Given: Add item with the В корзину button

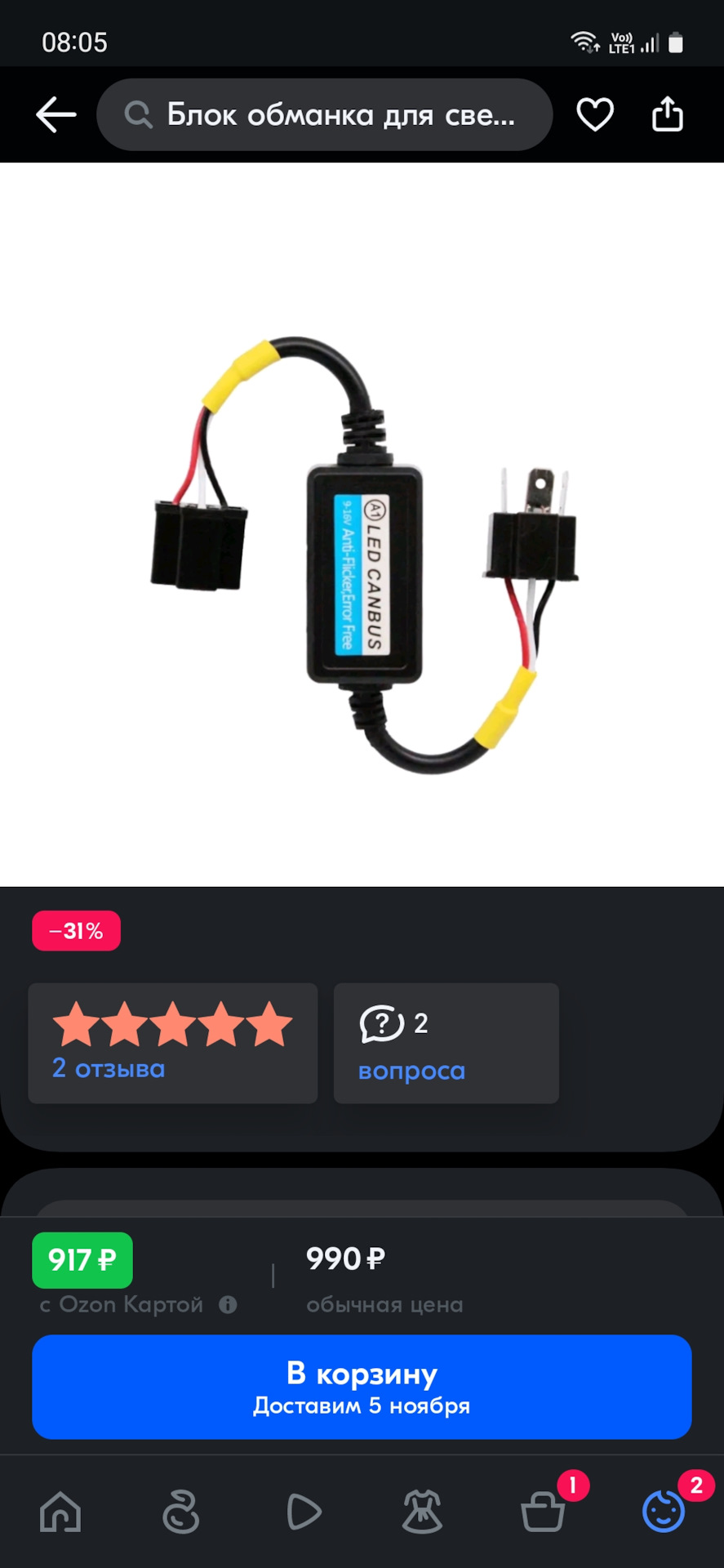Looking at the screenshot, I should (x=362, y=1387).
